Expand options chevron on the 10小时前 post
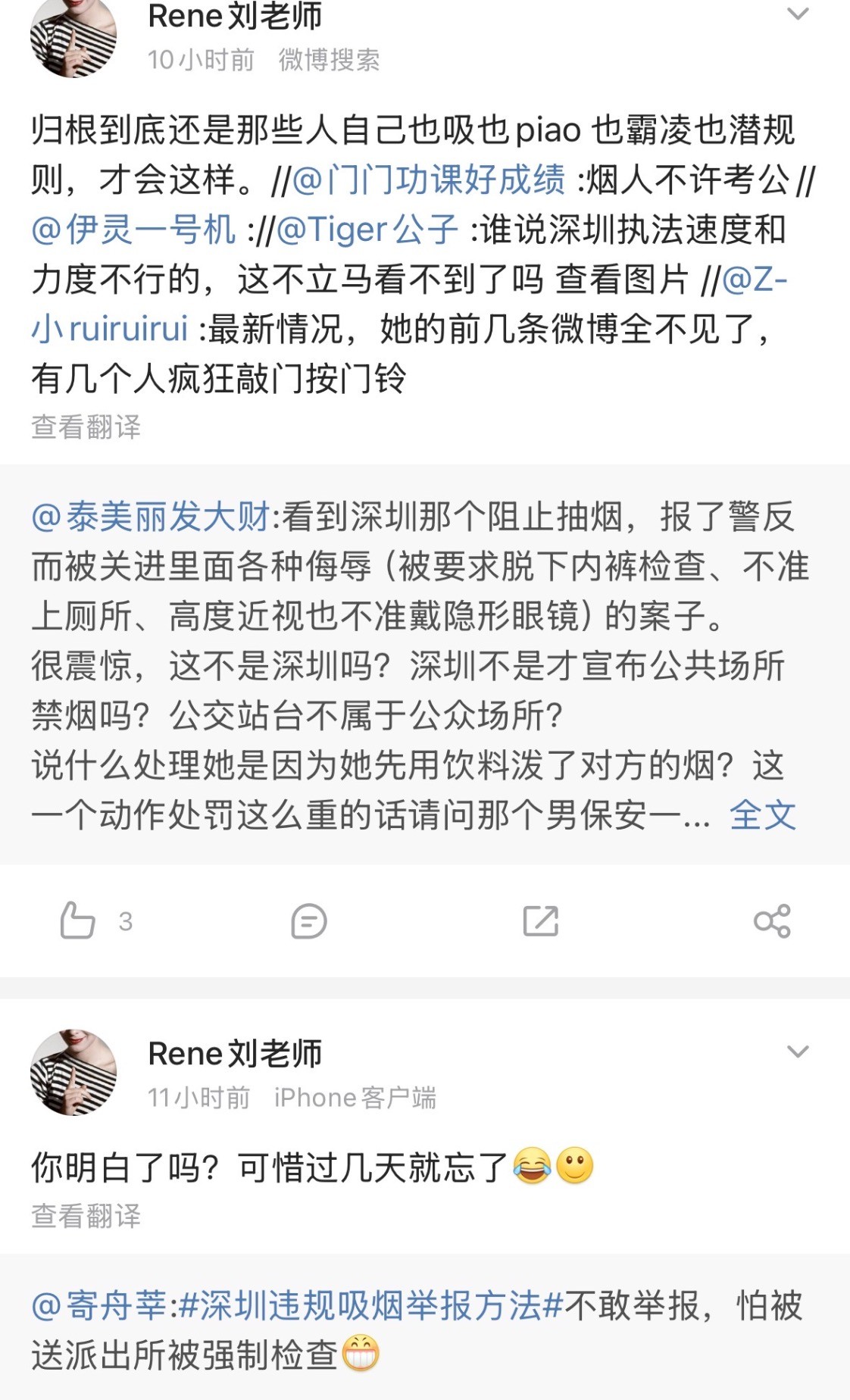The height and width of the screenshot is (1400, 850). [798, 14]
